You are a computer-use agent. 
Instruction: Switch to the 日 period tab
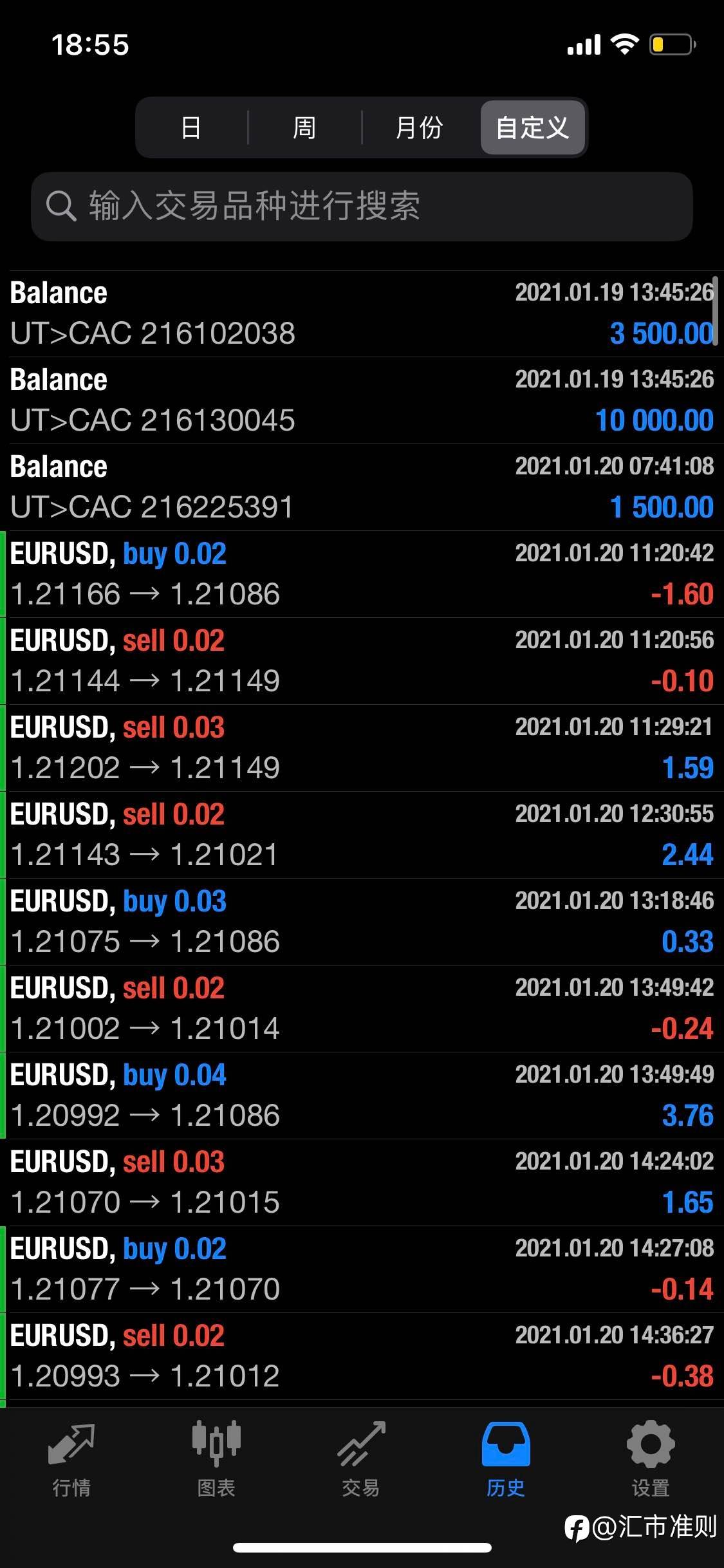click(x=191, y=127)
